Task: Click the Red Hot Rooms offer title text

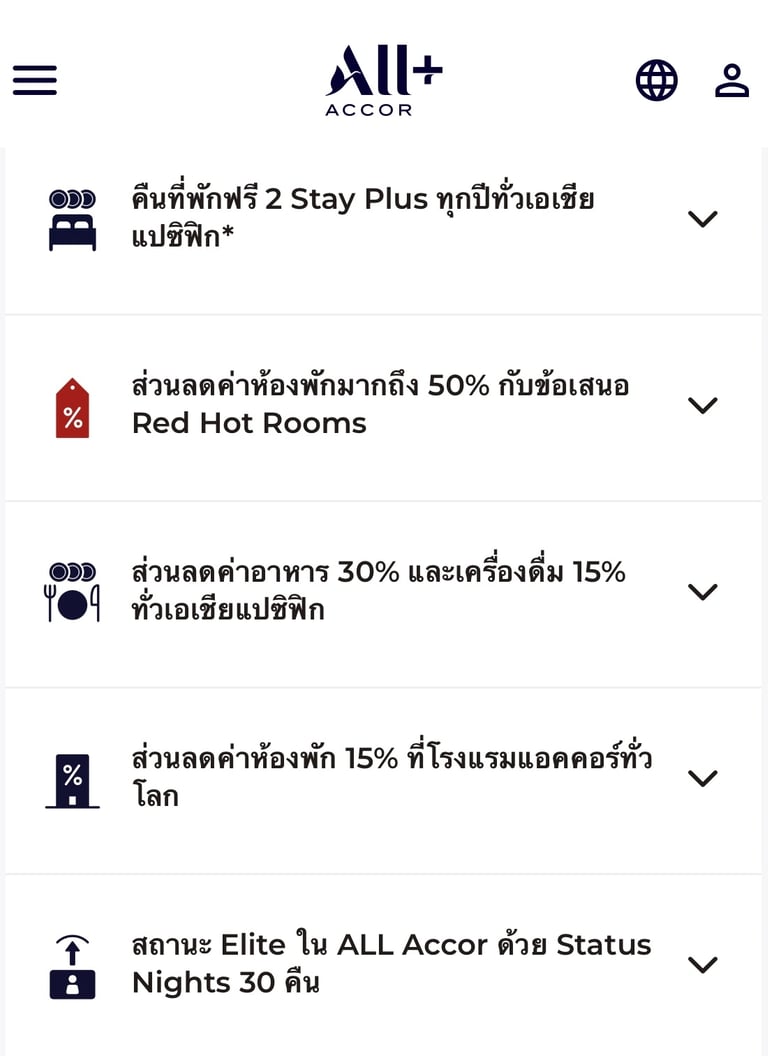Action: click(x=380, y=405)
